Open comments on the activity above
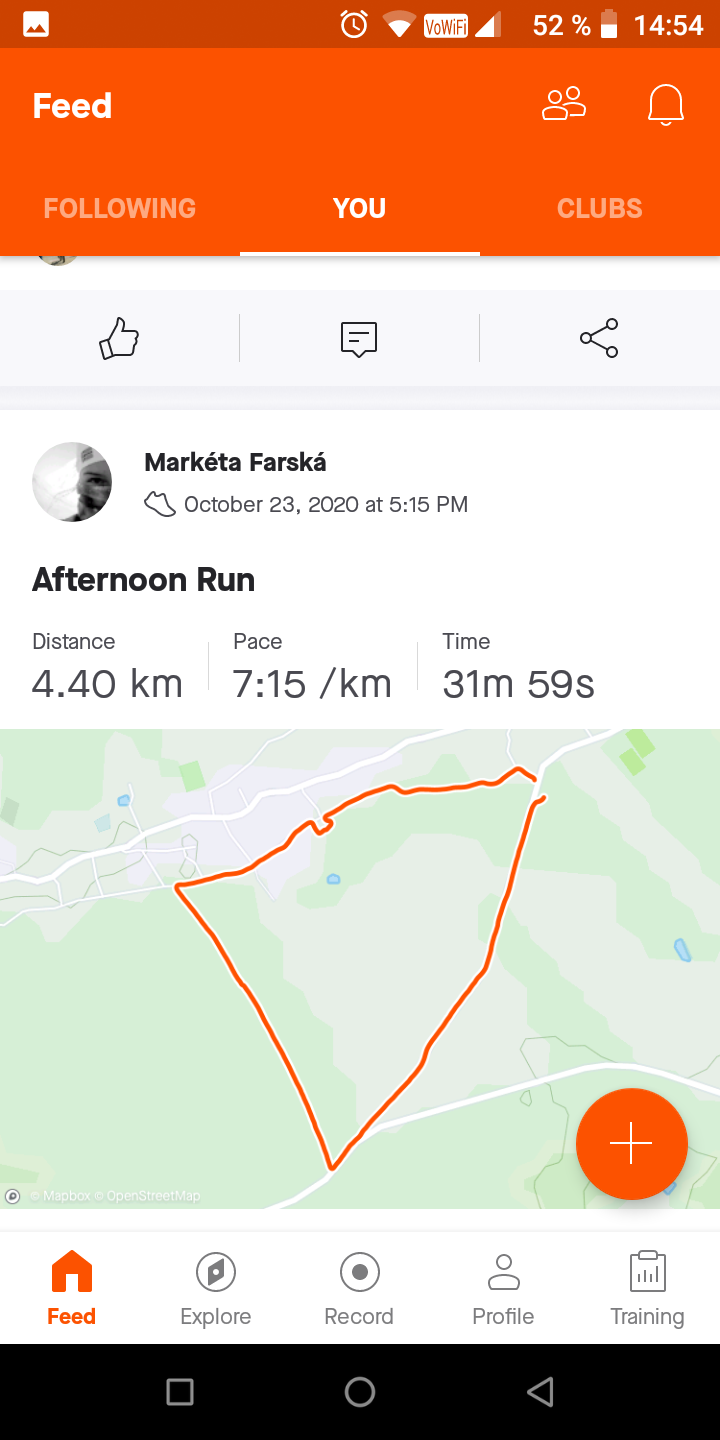720x1440 pixels. [x=359, y=339]
